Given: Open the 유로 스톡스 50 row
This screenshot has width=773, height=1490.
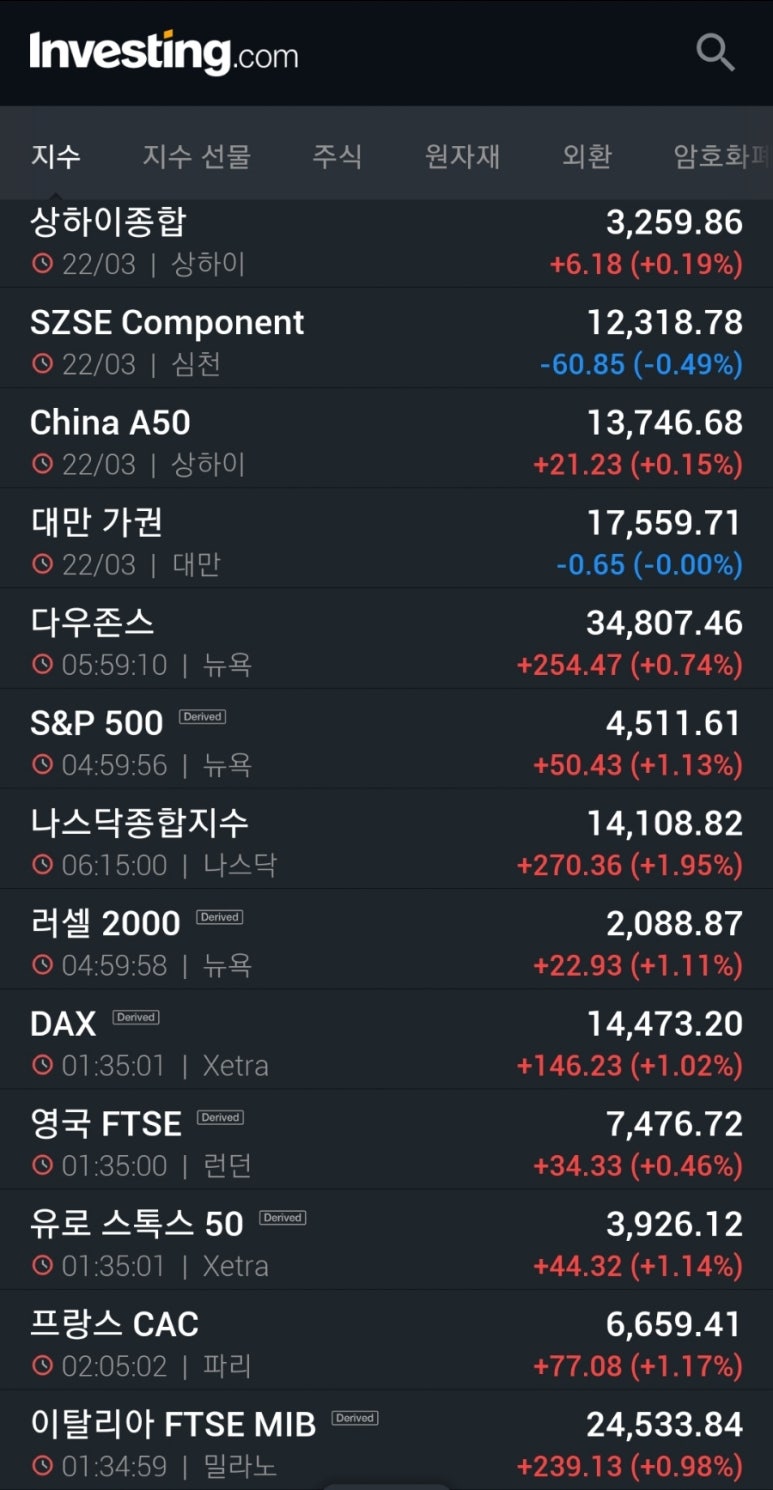Looking at the screenshot, I should tap(386, 1239).
